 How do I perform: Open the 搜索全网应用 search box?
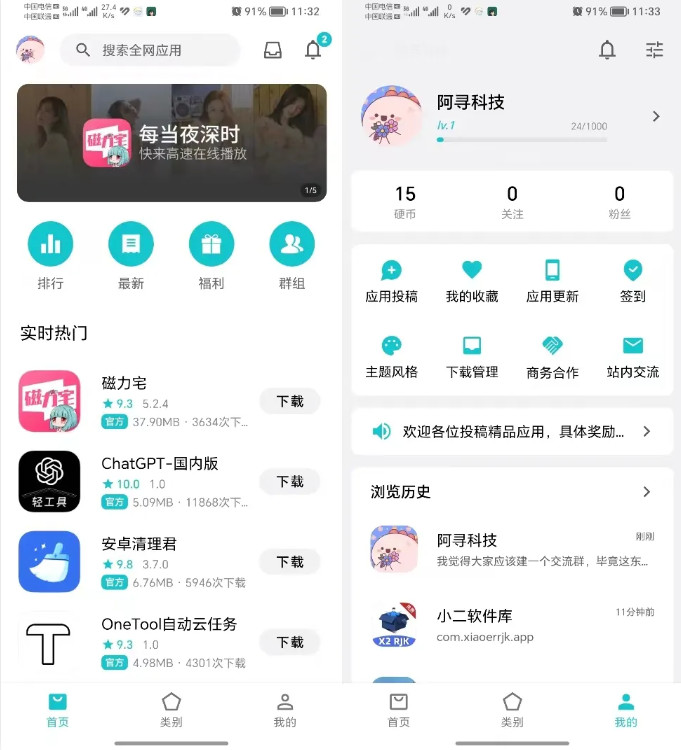(x=150, y=50)
